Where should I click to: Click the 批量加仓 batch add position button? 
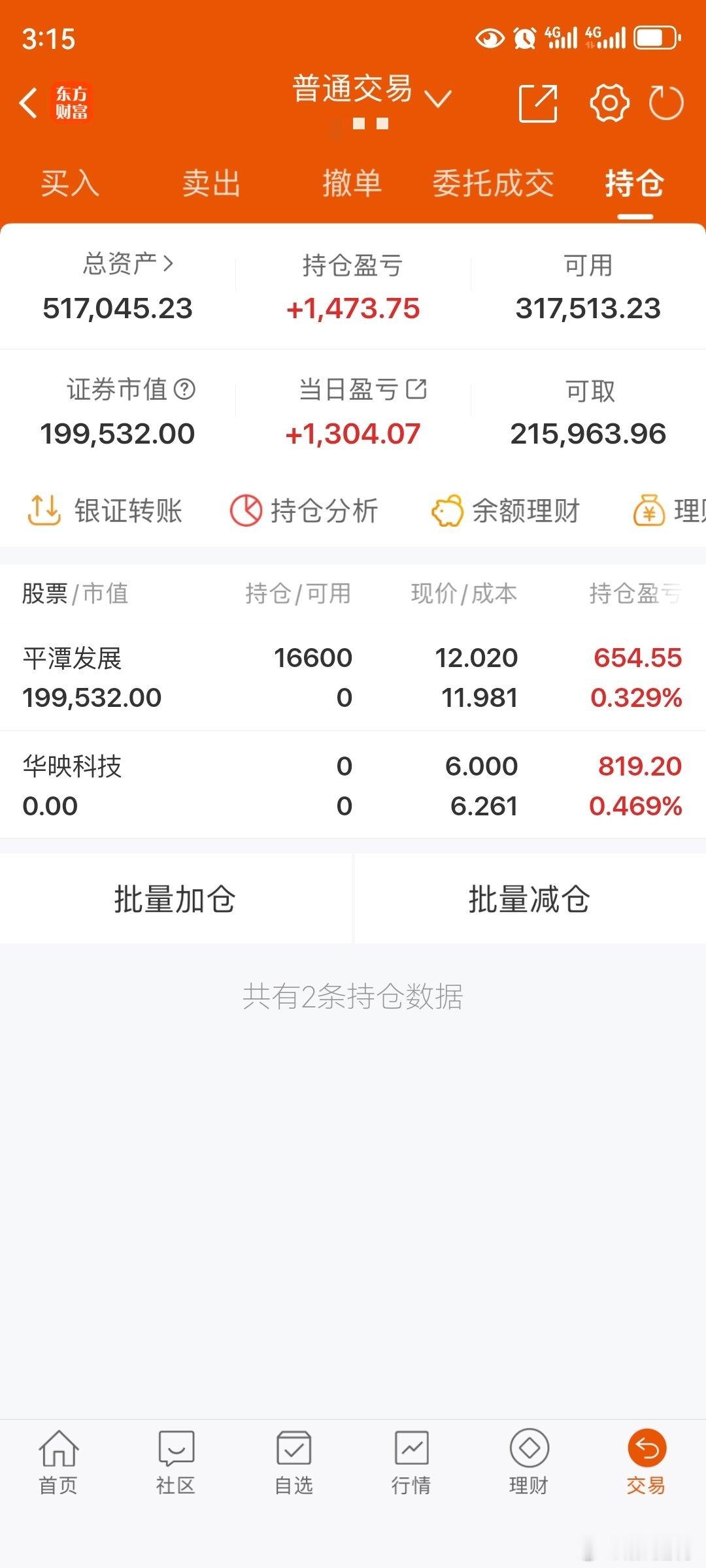(175, 899)
